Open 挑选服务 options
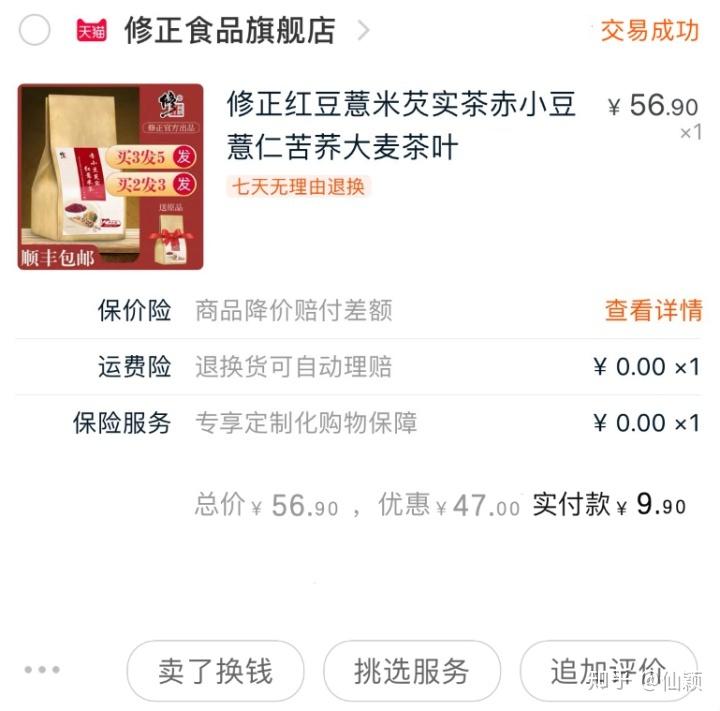Image resolution: width=720 pixels, height=711 pixels. pos(411,671)
